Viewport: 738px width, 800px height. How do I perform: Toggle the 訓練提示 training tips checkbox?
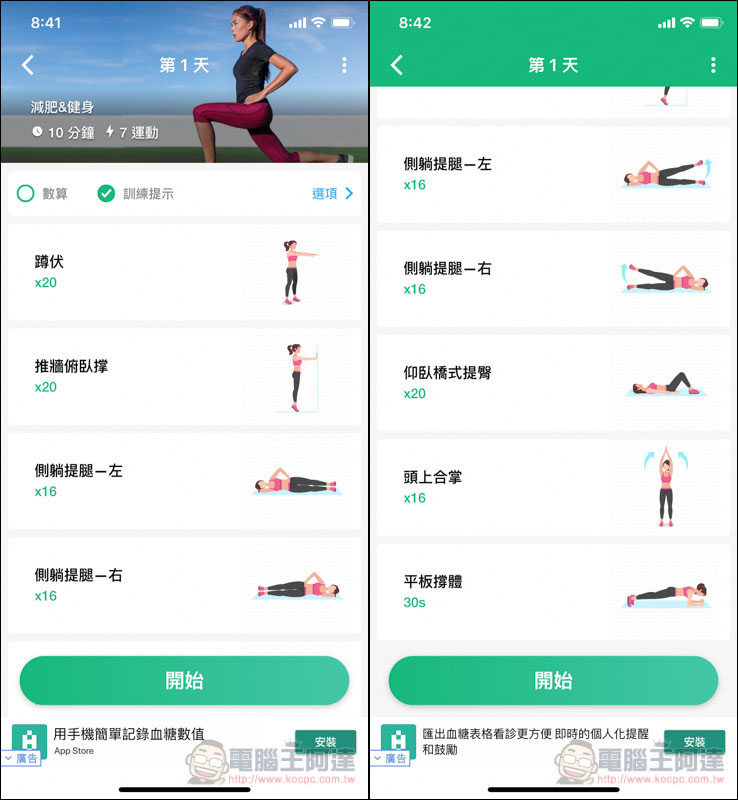(106, 194)
